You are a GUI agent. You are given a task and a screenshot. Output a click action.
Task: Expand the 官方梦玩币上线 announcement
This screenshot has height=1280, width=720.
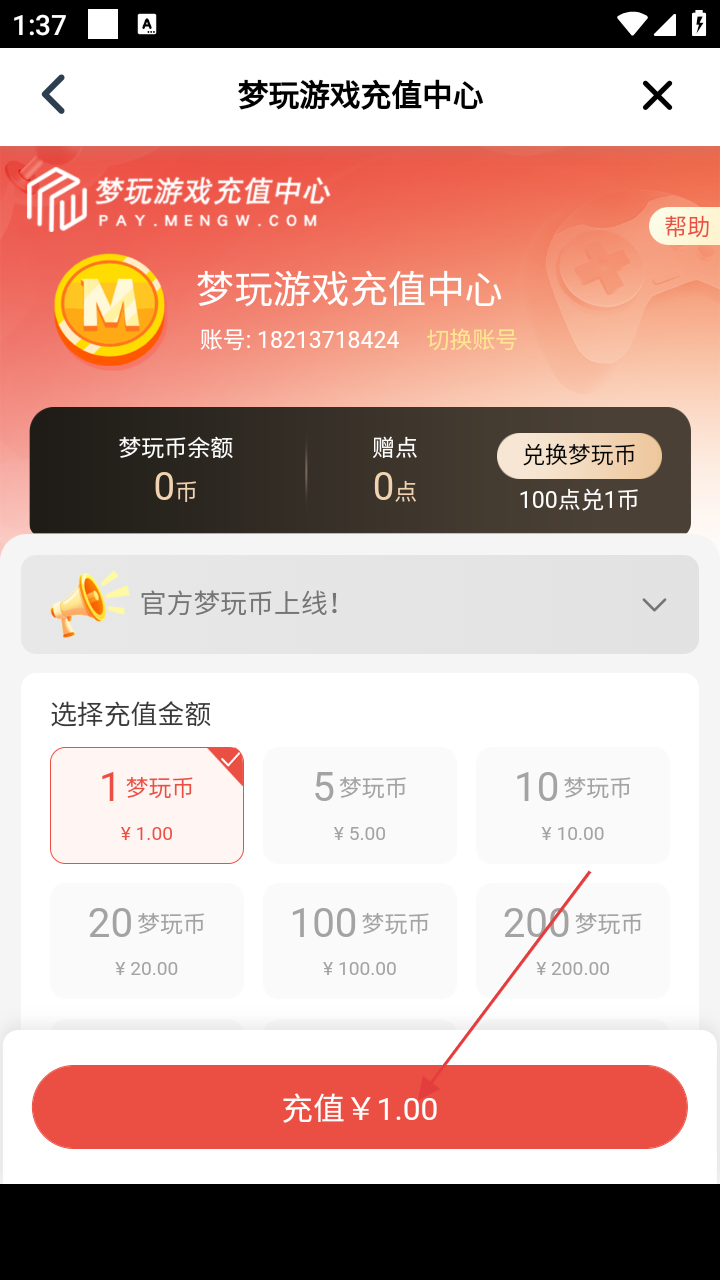654,604
